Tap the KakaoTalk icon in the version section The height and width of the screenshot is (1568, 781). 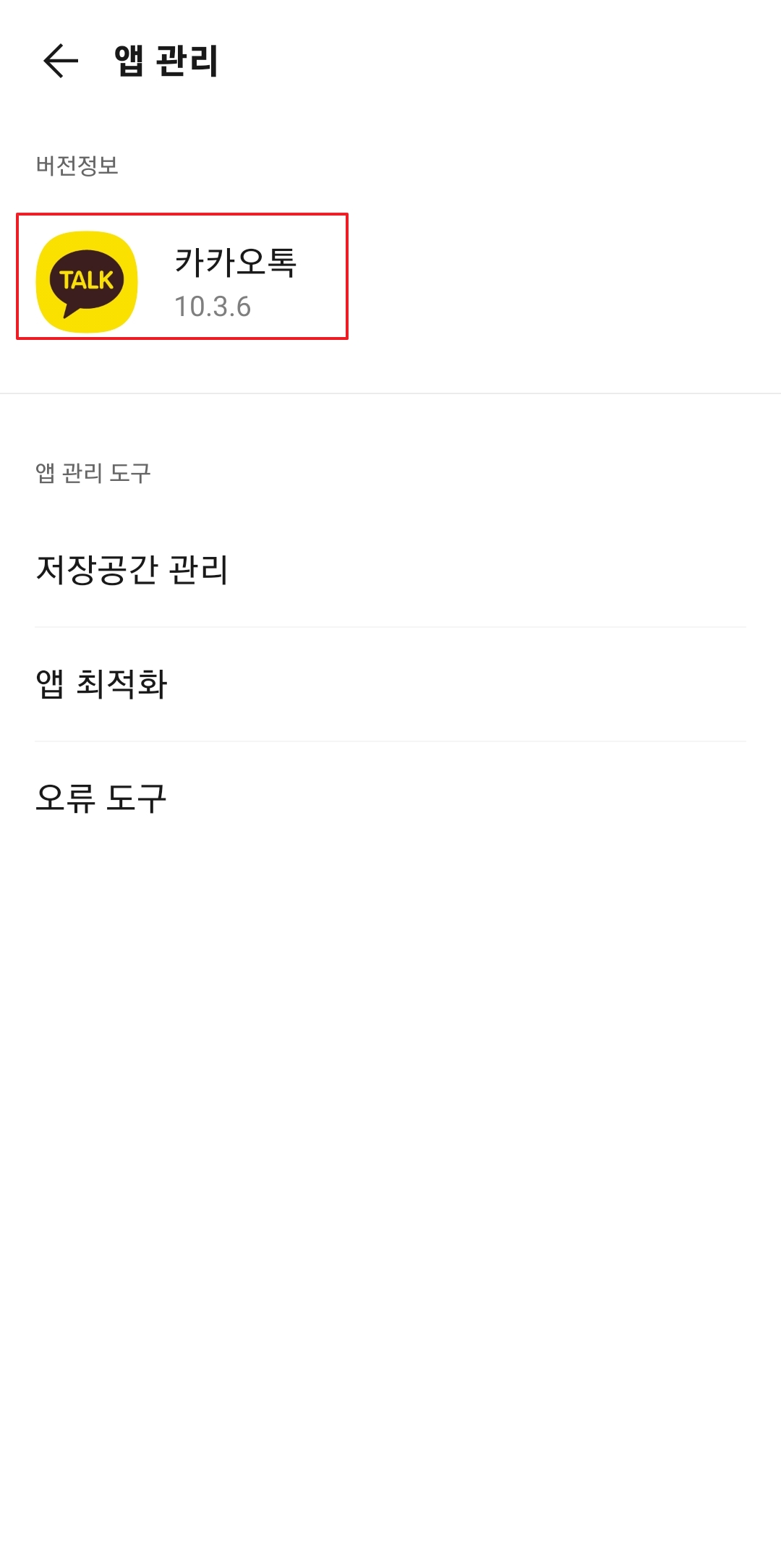(85, 281)
